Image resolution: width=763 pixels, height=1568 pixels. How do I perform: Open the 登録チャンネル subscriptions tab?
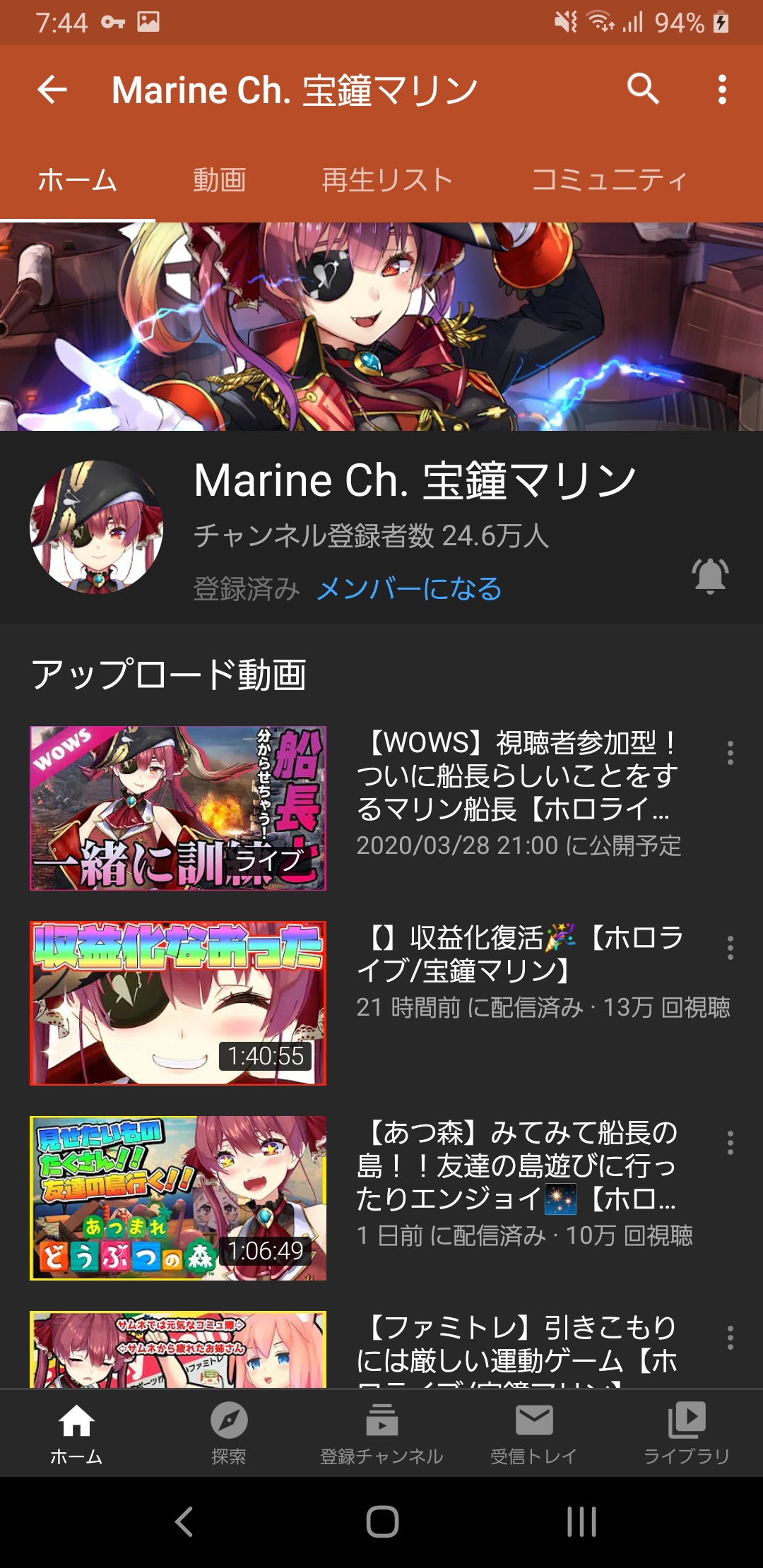[x=381, y=1434]
